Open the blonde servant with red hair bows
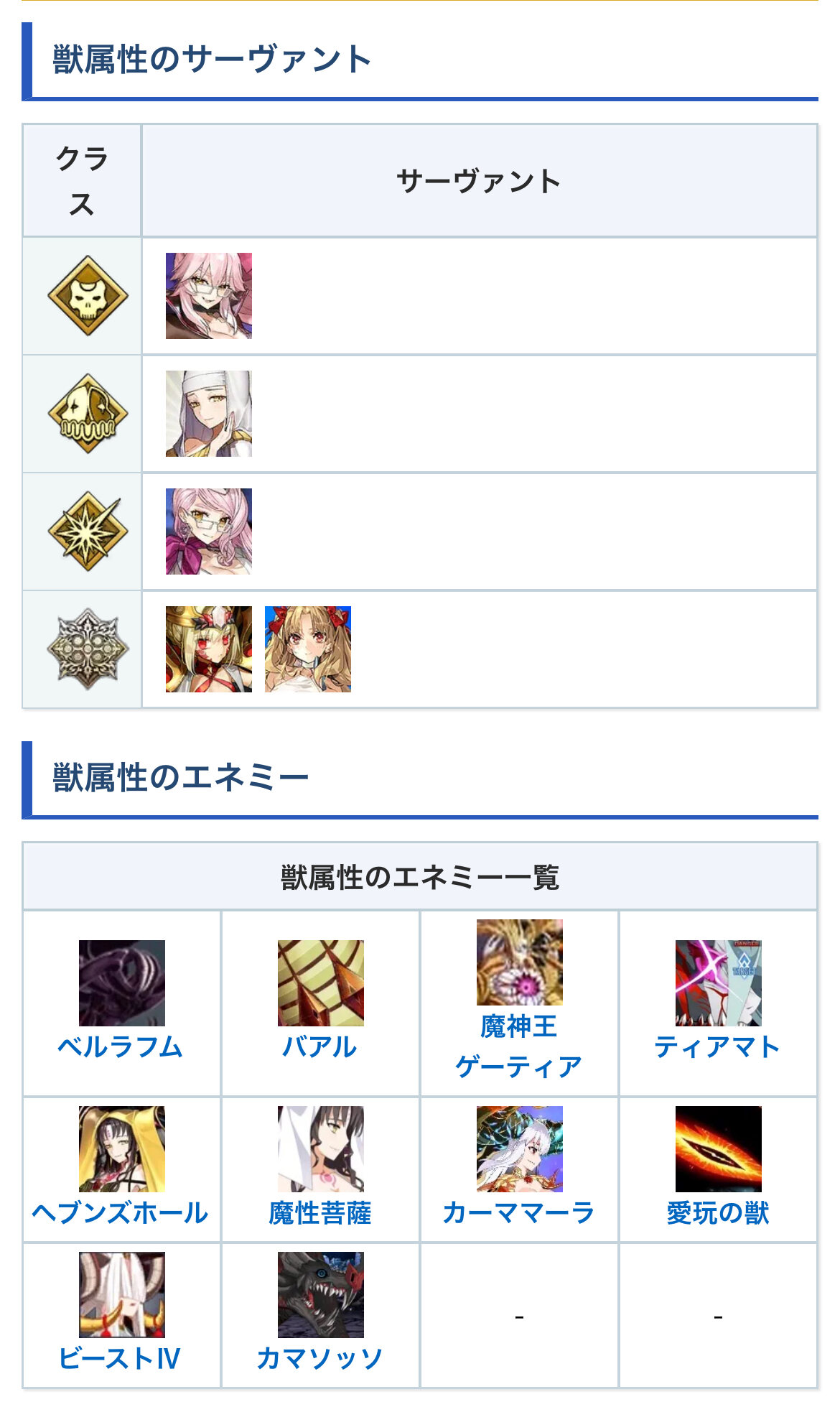840x1407 pixels. 308,649
